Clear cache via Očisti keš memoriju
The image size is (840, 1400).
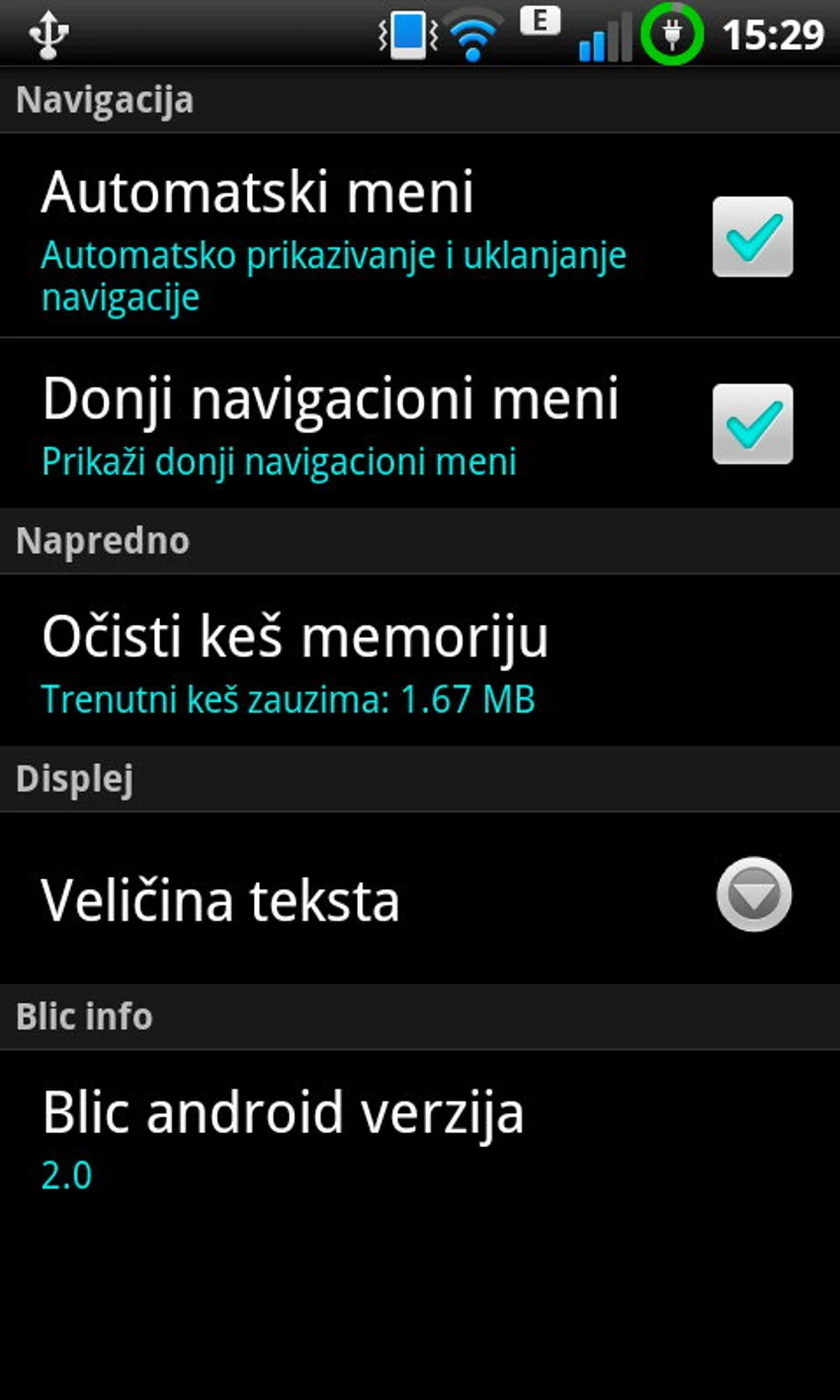point(296,660)
